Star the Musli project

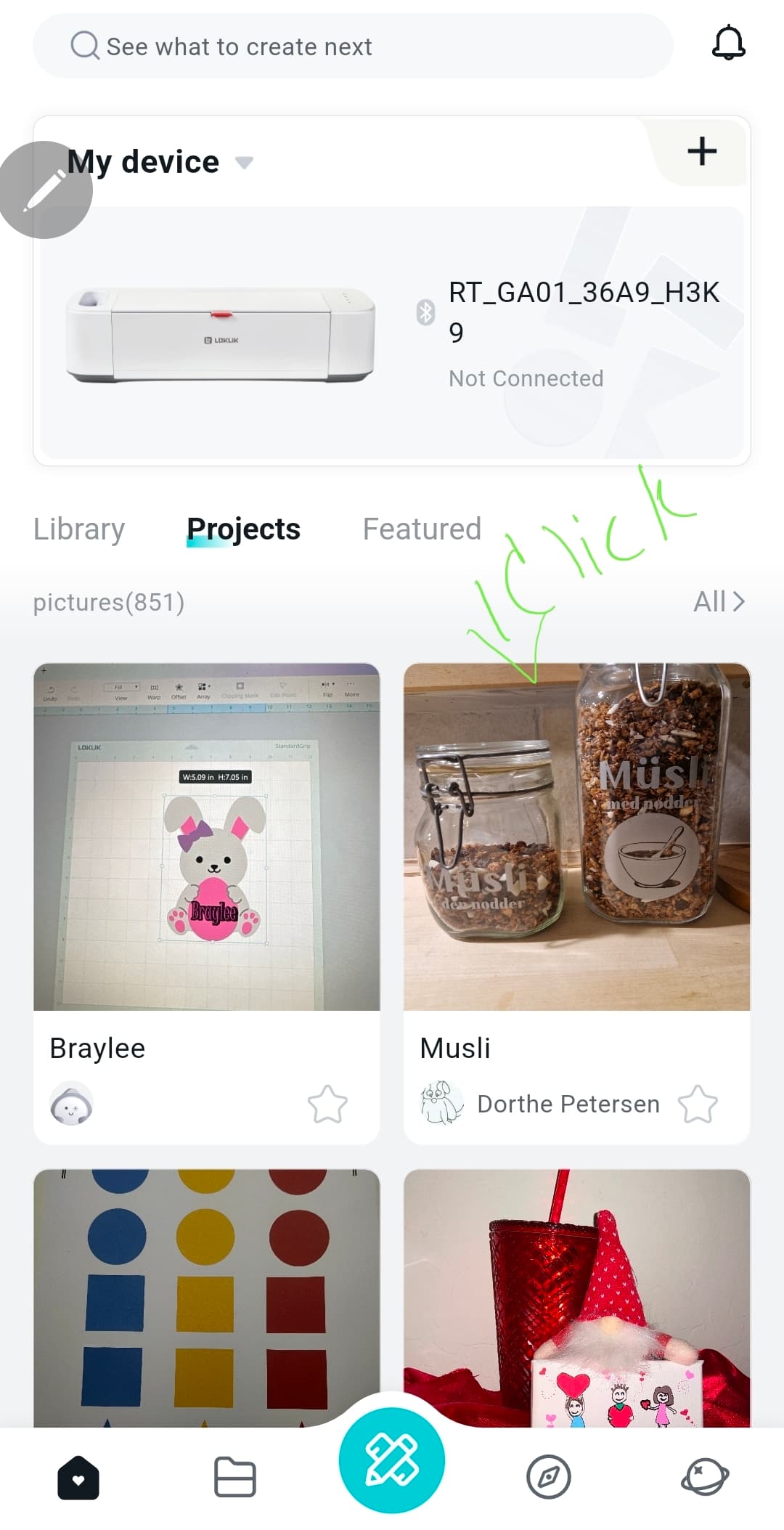(x=698, y=1104)
